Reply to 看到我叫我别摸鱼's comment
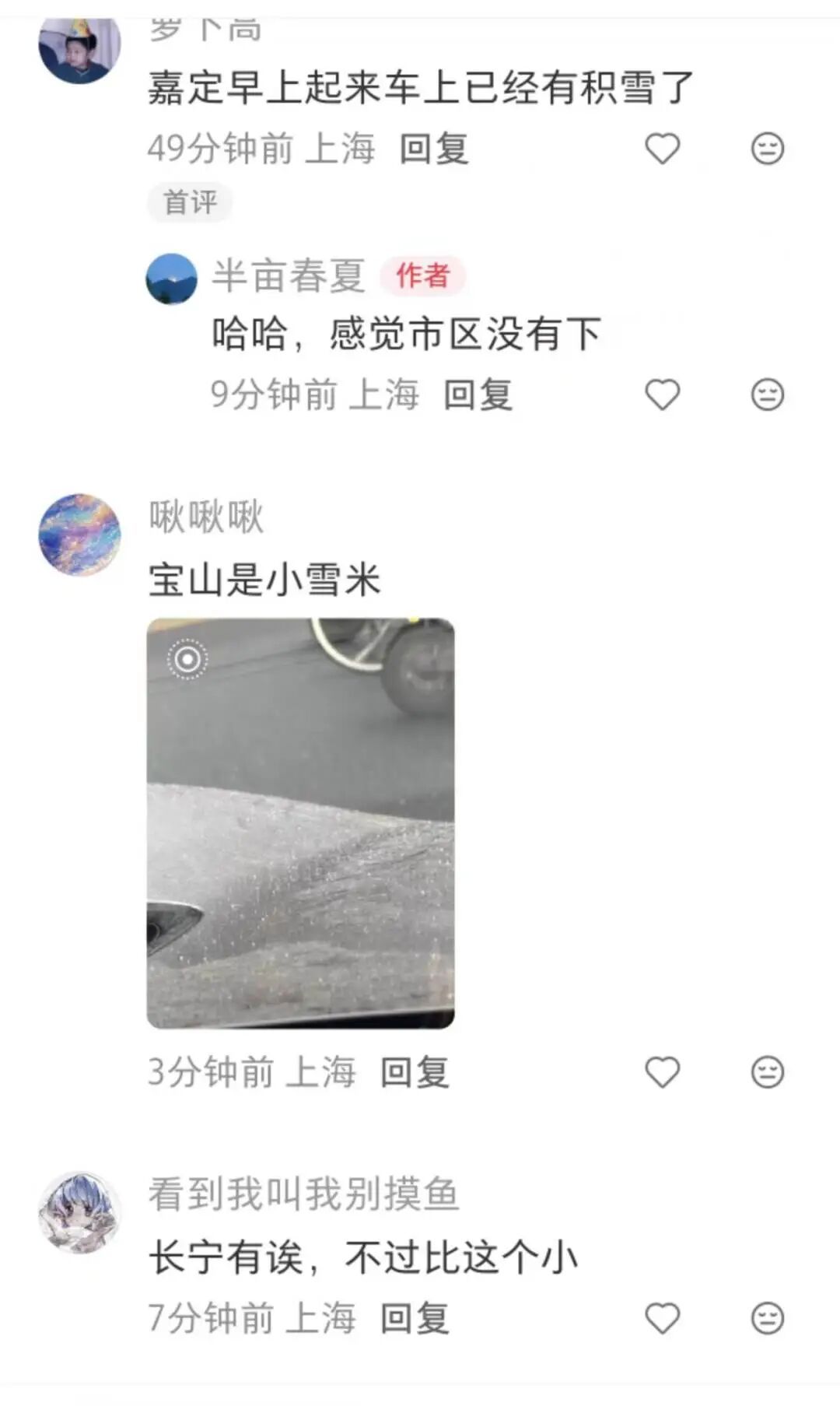840x1406 pixels. tap(415, 1318)
